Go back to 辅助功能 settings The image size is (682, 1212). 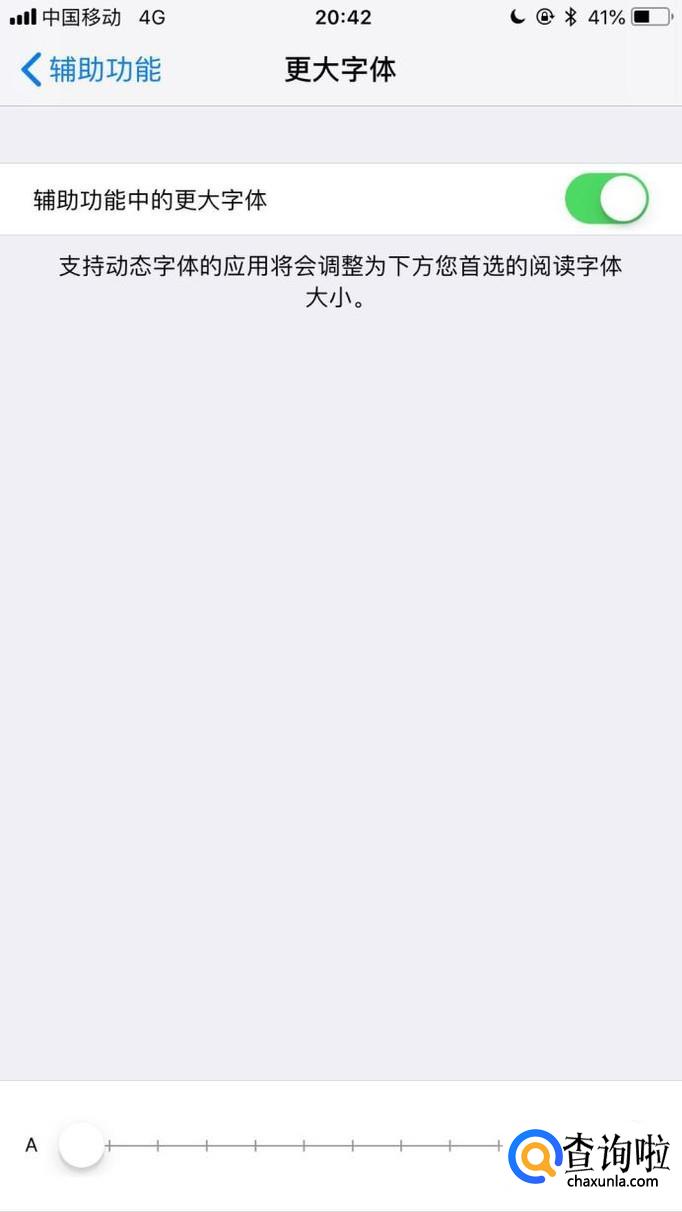click(91, 70)
